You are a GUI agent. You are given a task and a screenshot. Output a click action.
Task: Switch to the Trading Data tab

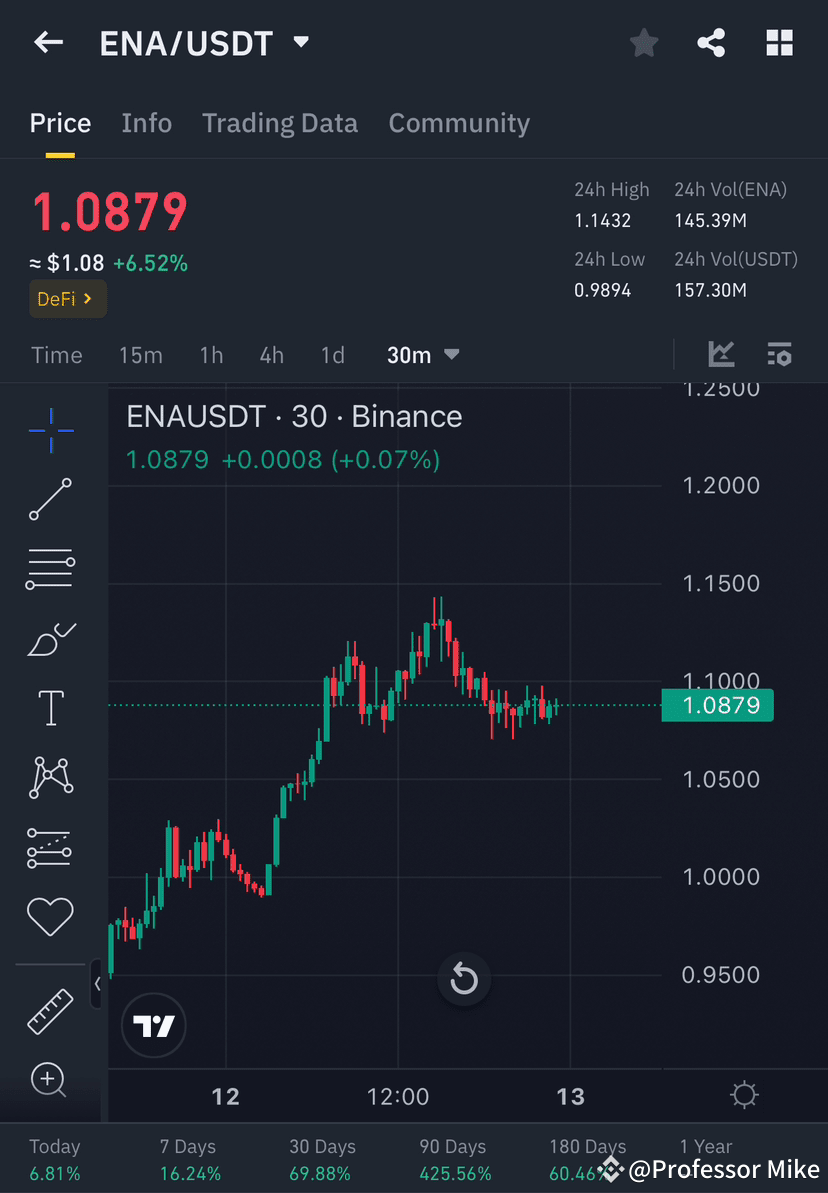[x=280, y=122]
